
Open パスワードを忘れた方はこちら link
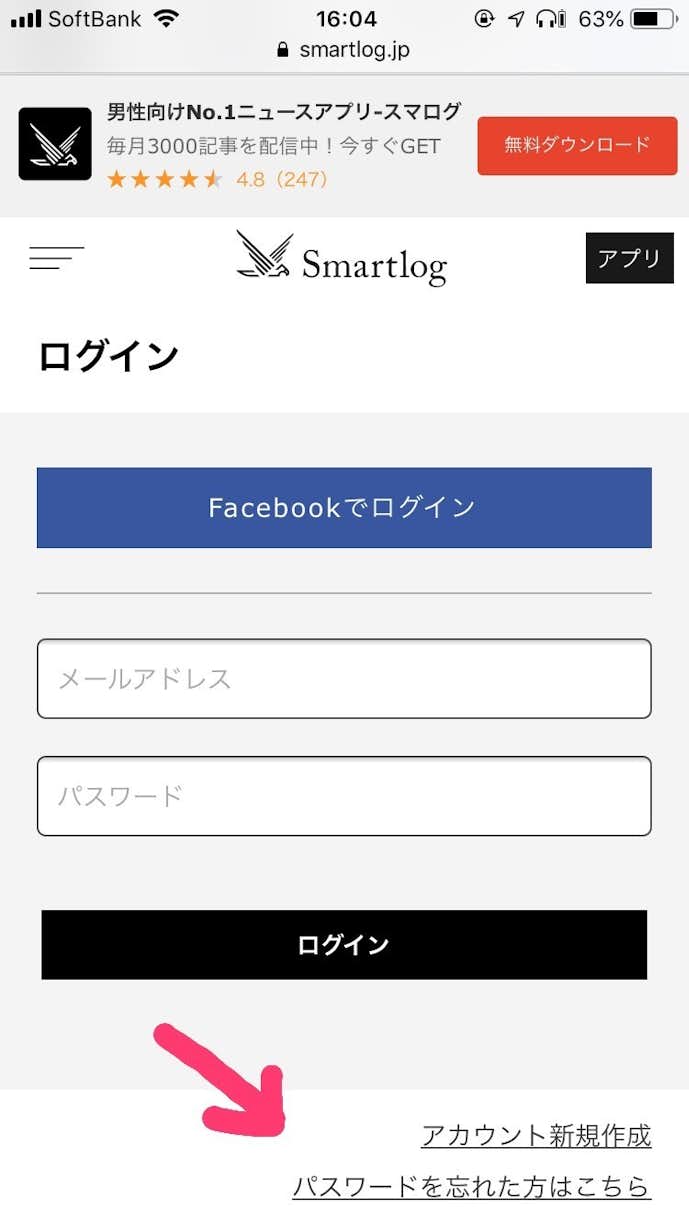coord(471,1187)
